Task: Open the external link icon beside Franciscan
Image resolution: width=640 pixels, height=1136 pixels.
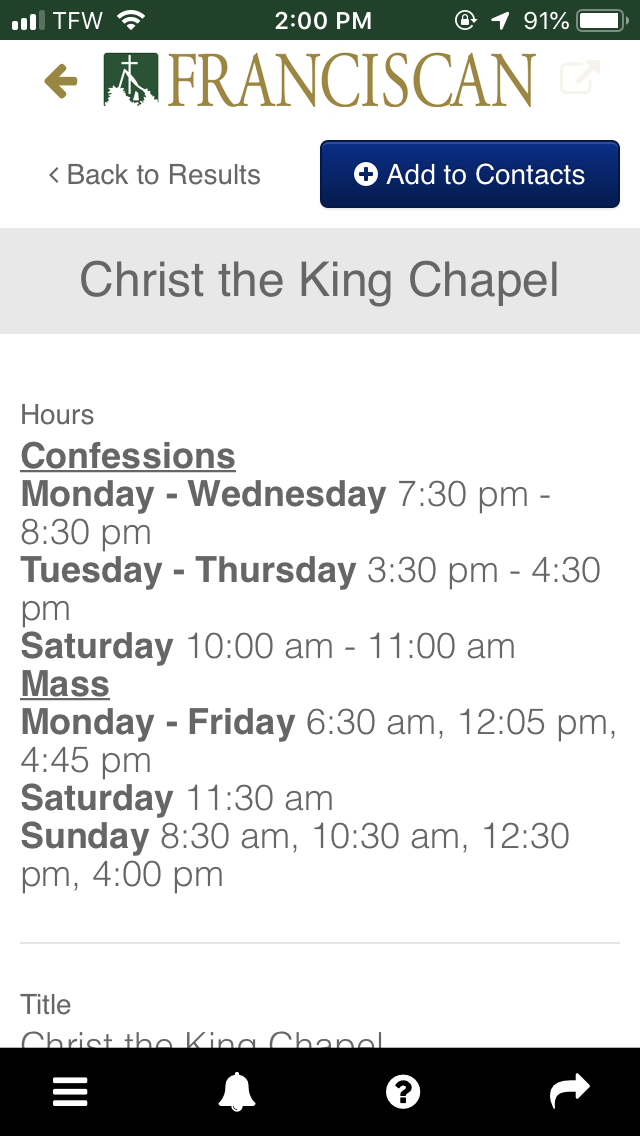Action: pyautogui.click(x=580, y=79)
